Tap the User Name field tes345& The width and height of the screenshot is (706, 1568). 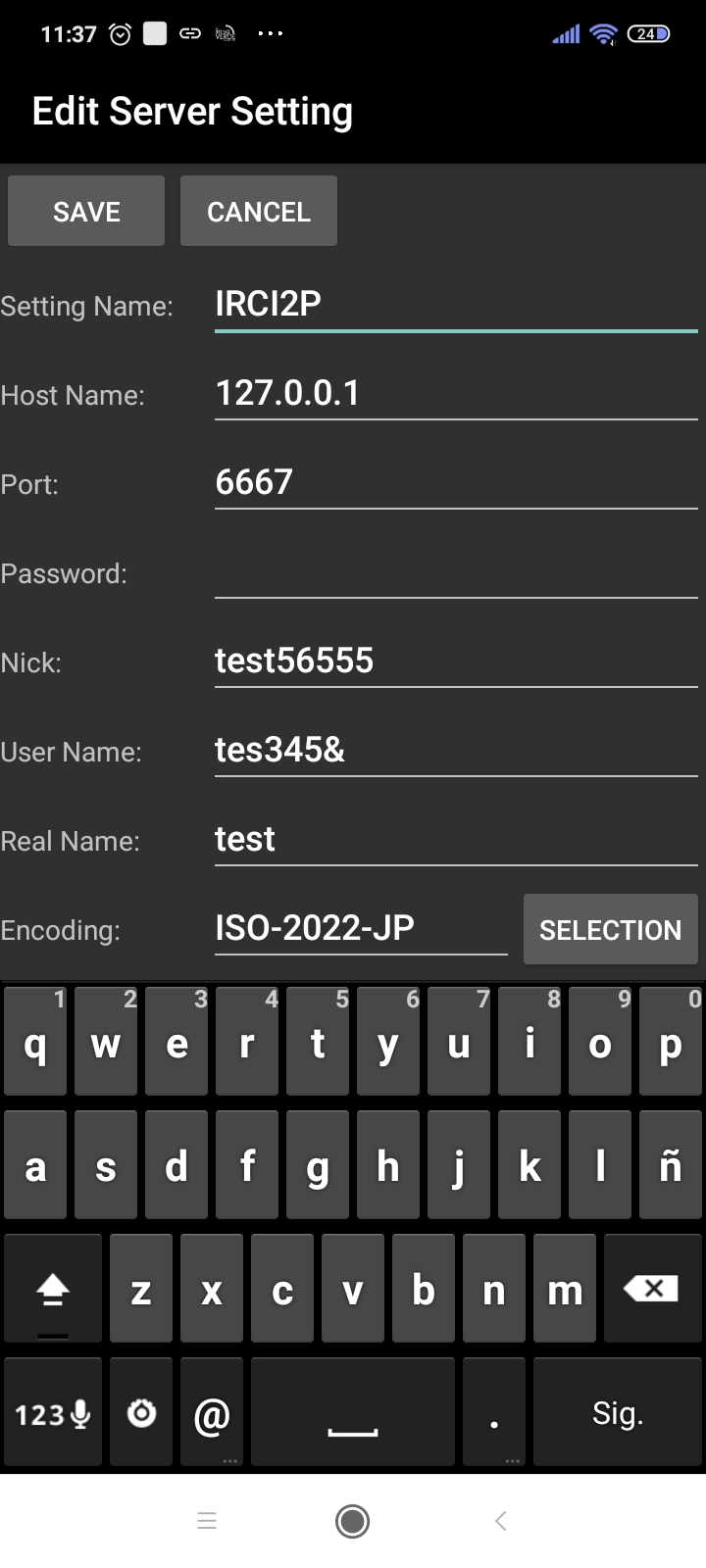pos(456,751)
